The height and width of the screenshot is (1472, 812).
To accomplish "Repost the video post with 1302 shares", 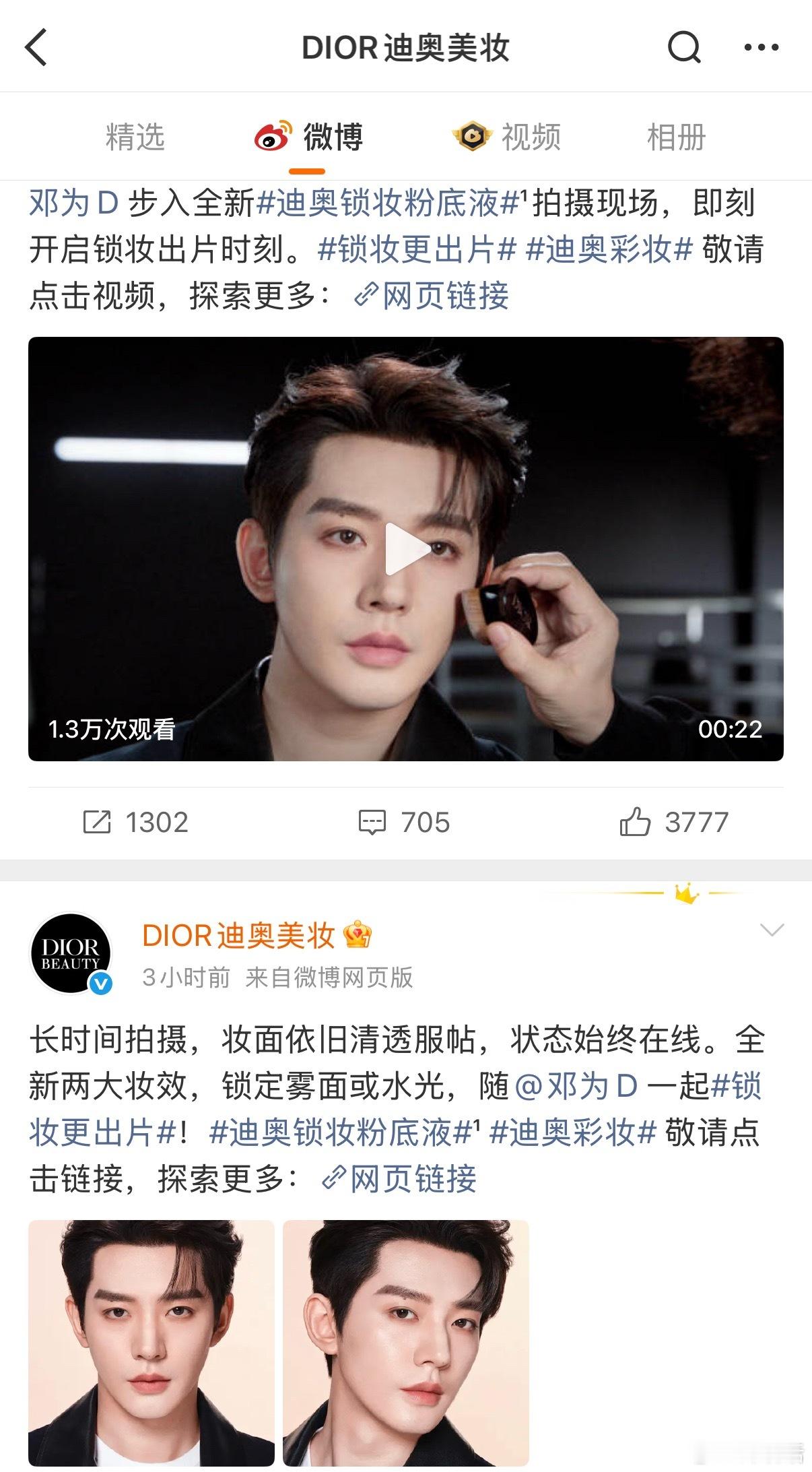I will point(135,822).
